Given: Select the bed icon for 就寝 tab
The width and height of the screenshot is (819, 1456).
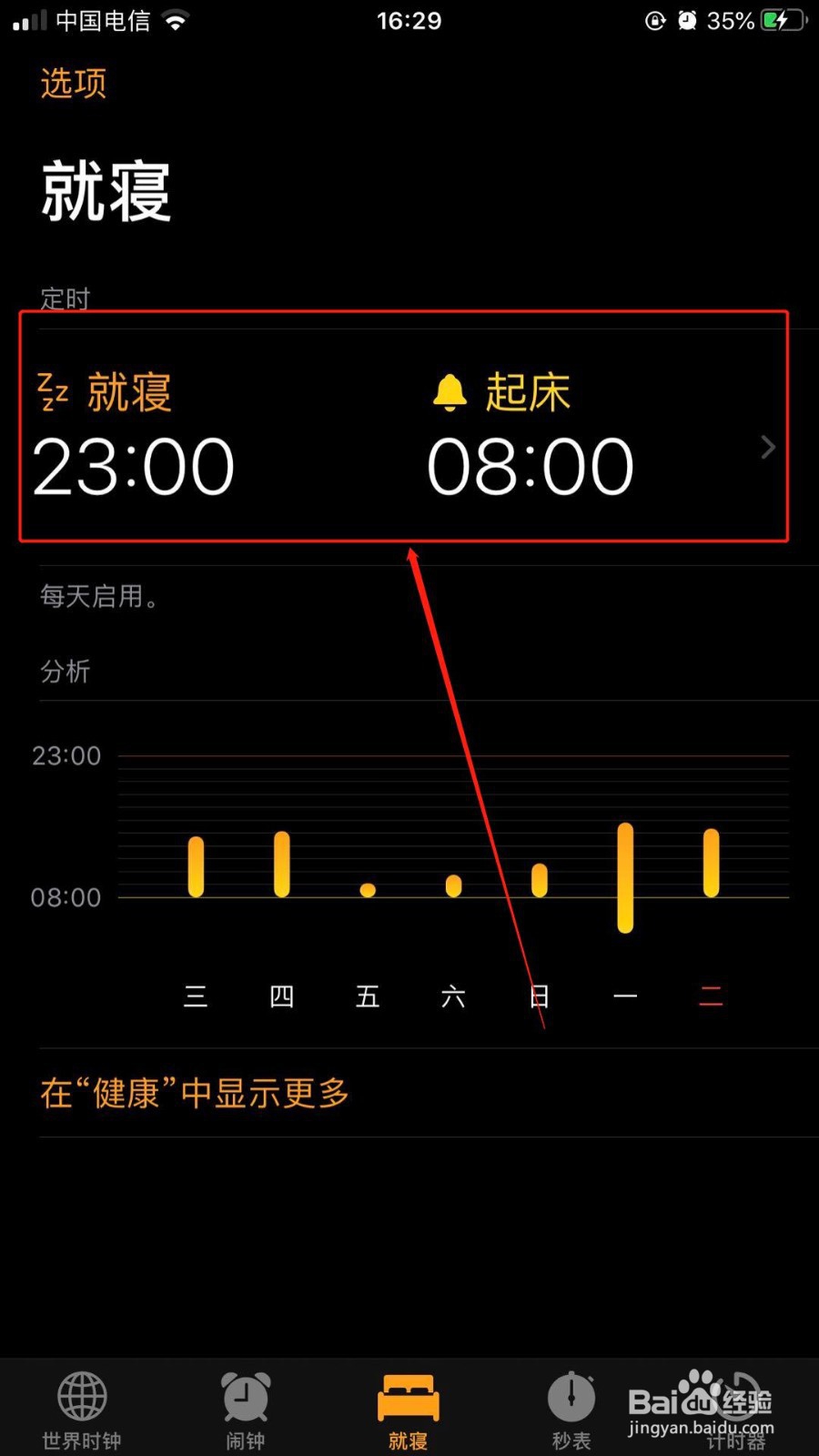Looking at the screenshot, I should [x=408, y=1399].
